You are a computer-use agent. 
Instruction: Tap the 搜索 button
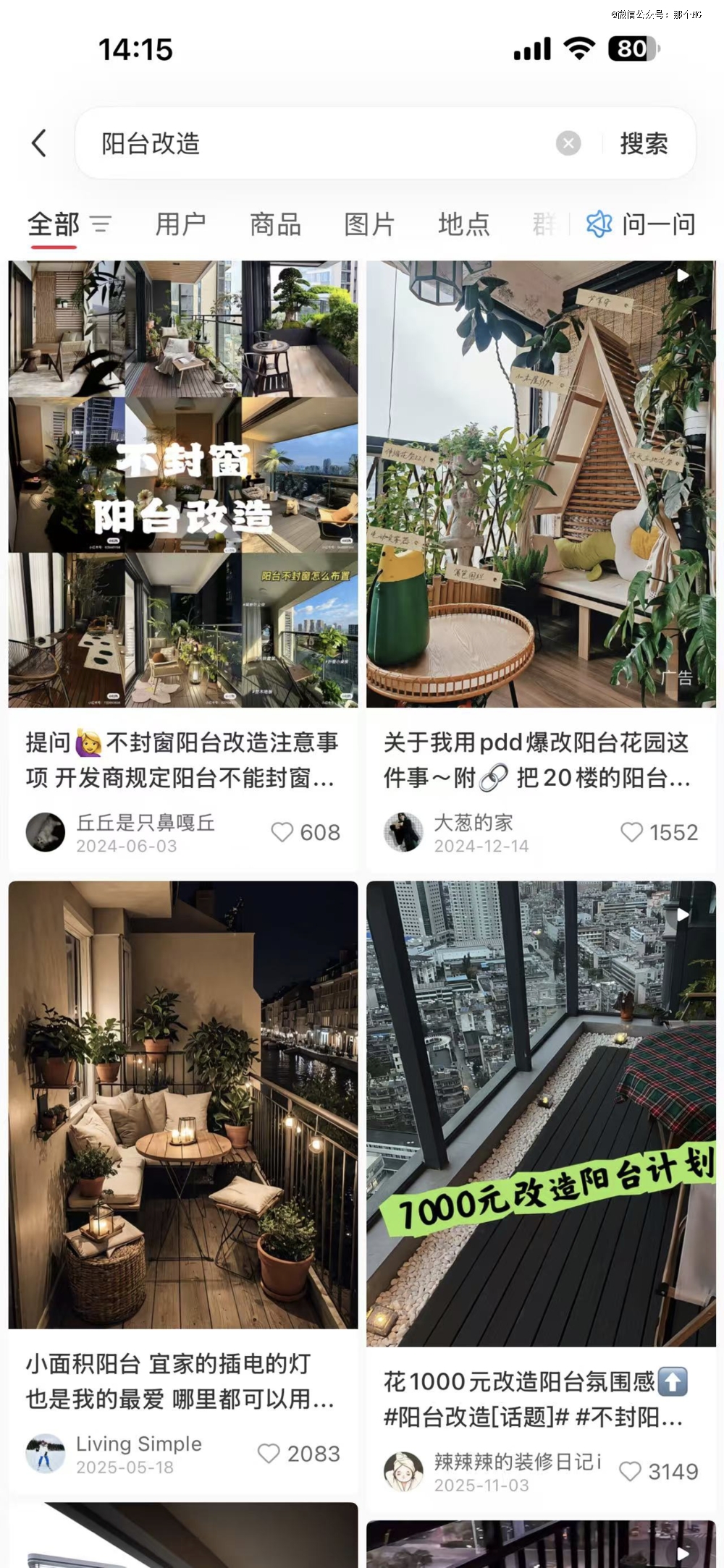pos(644,143)
